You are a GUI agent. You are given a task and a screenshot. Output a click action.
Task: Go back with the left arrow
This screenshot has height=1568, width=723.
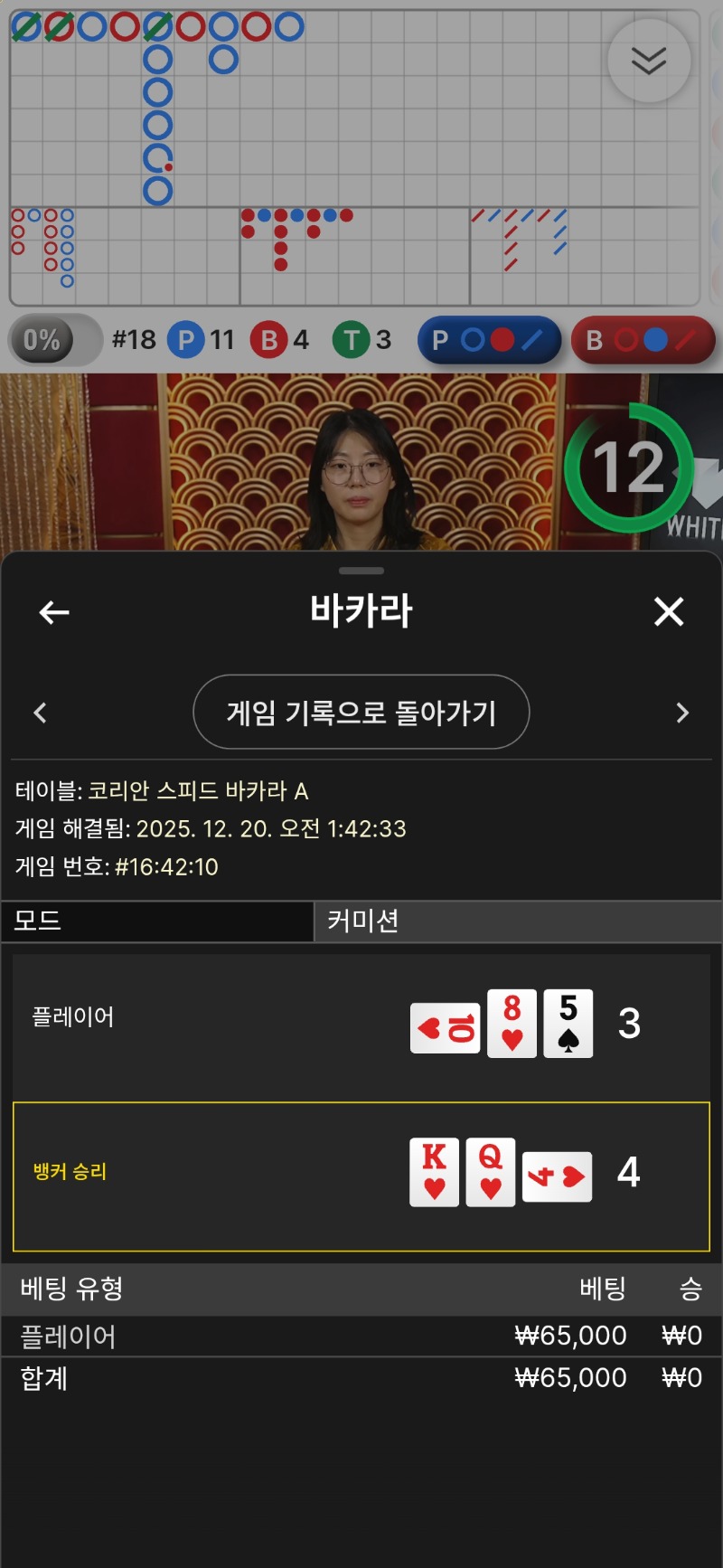(x=54, y=612)
